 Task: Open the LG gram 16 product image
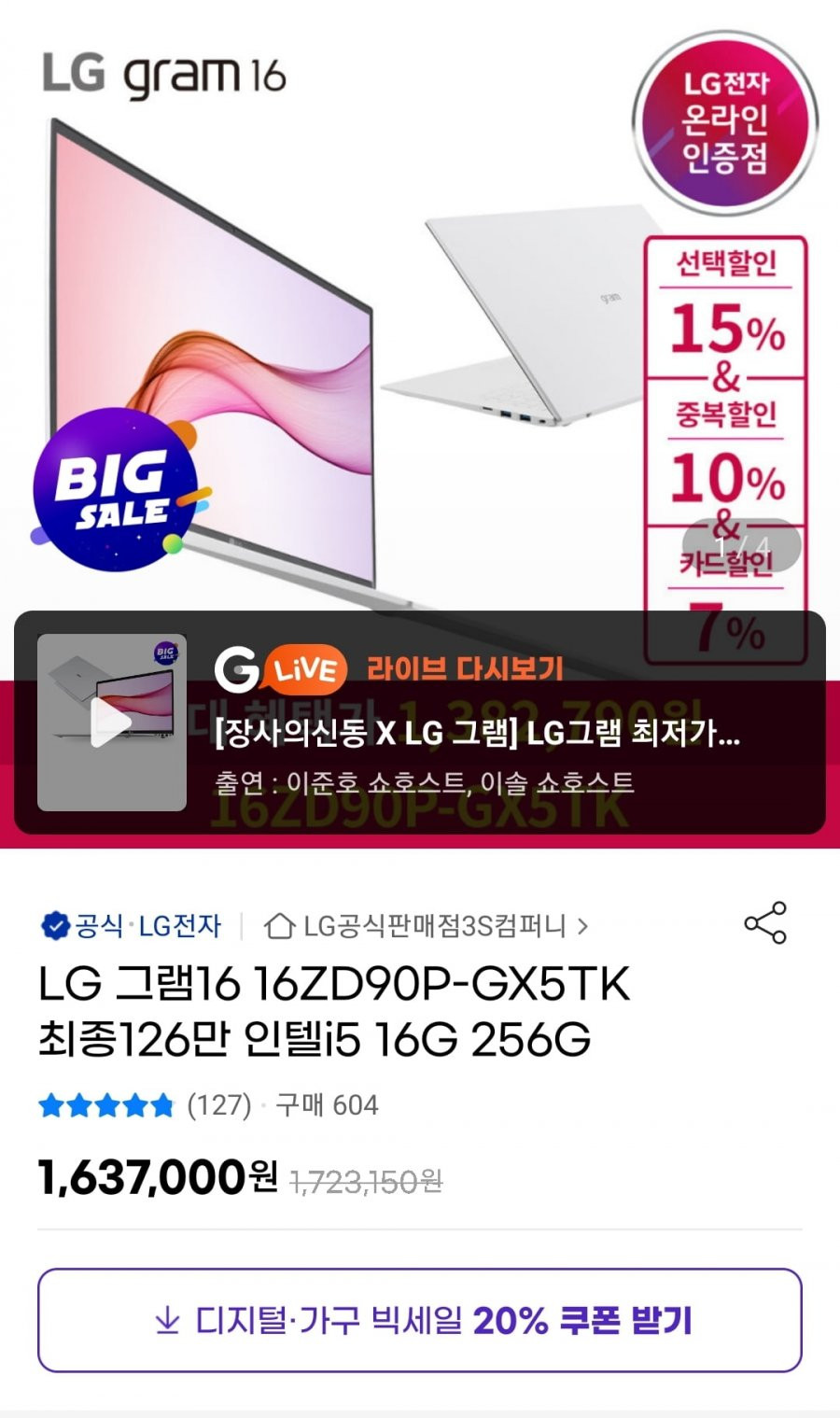pyautogui.click(x=420, y=308)
